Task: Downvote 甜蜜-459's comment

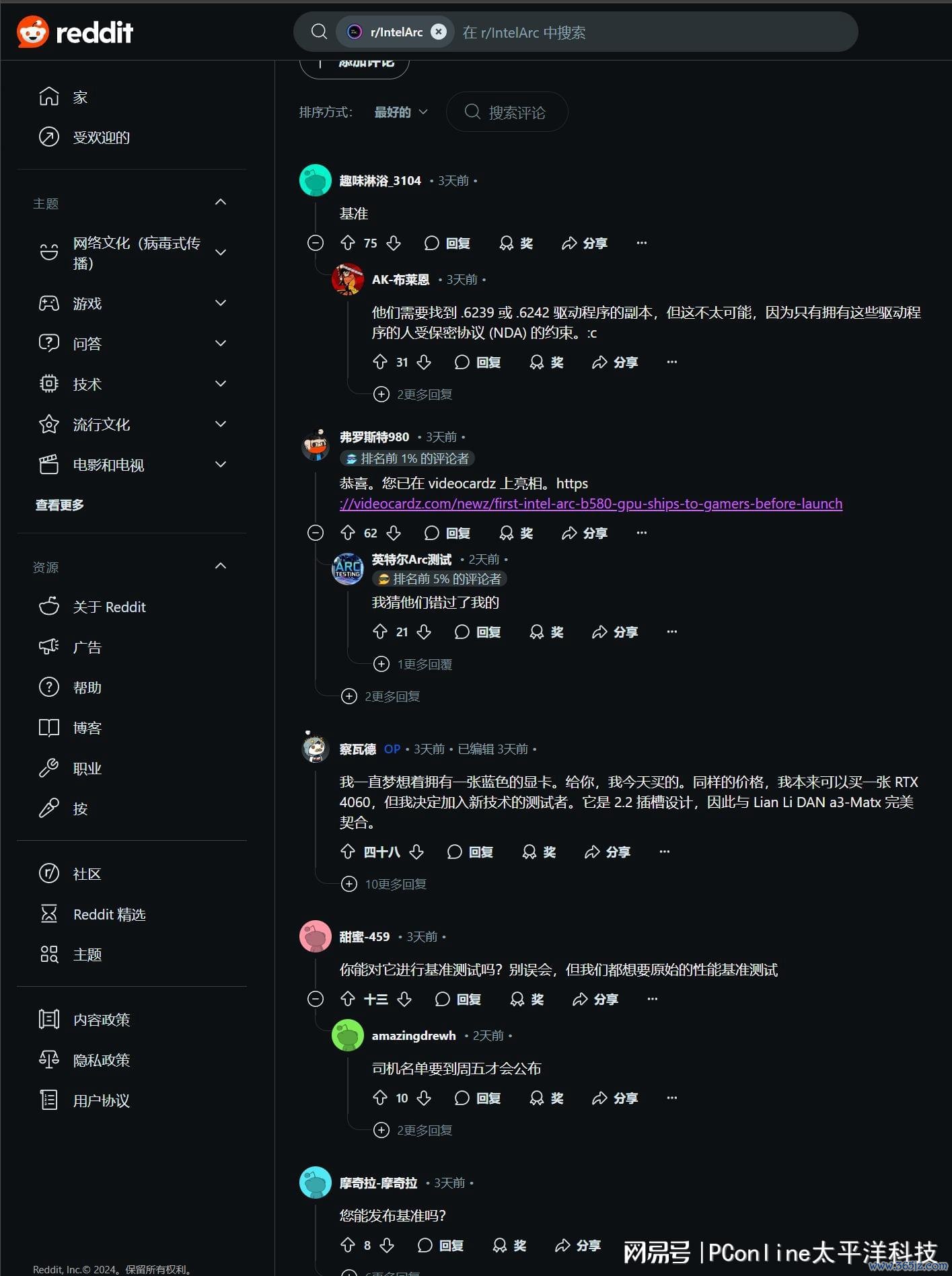Action: tap(404, 1000)
